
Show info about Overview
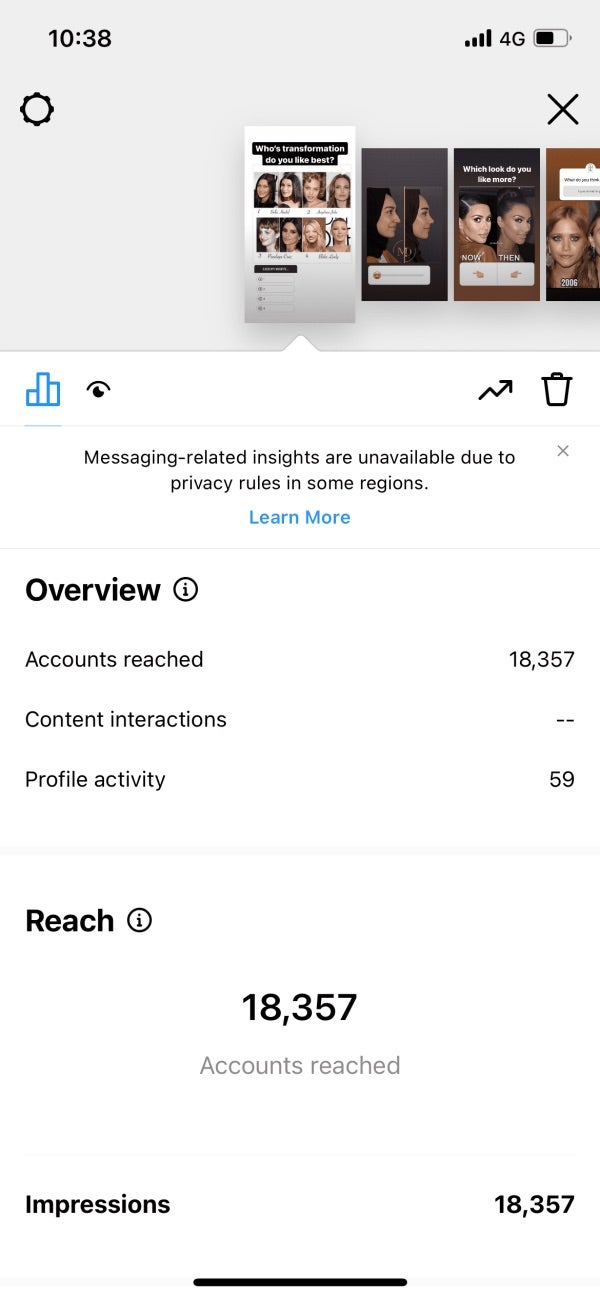[x=186, y=590]
